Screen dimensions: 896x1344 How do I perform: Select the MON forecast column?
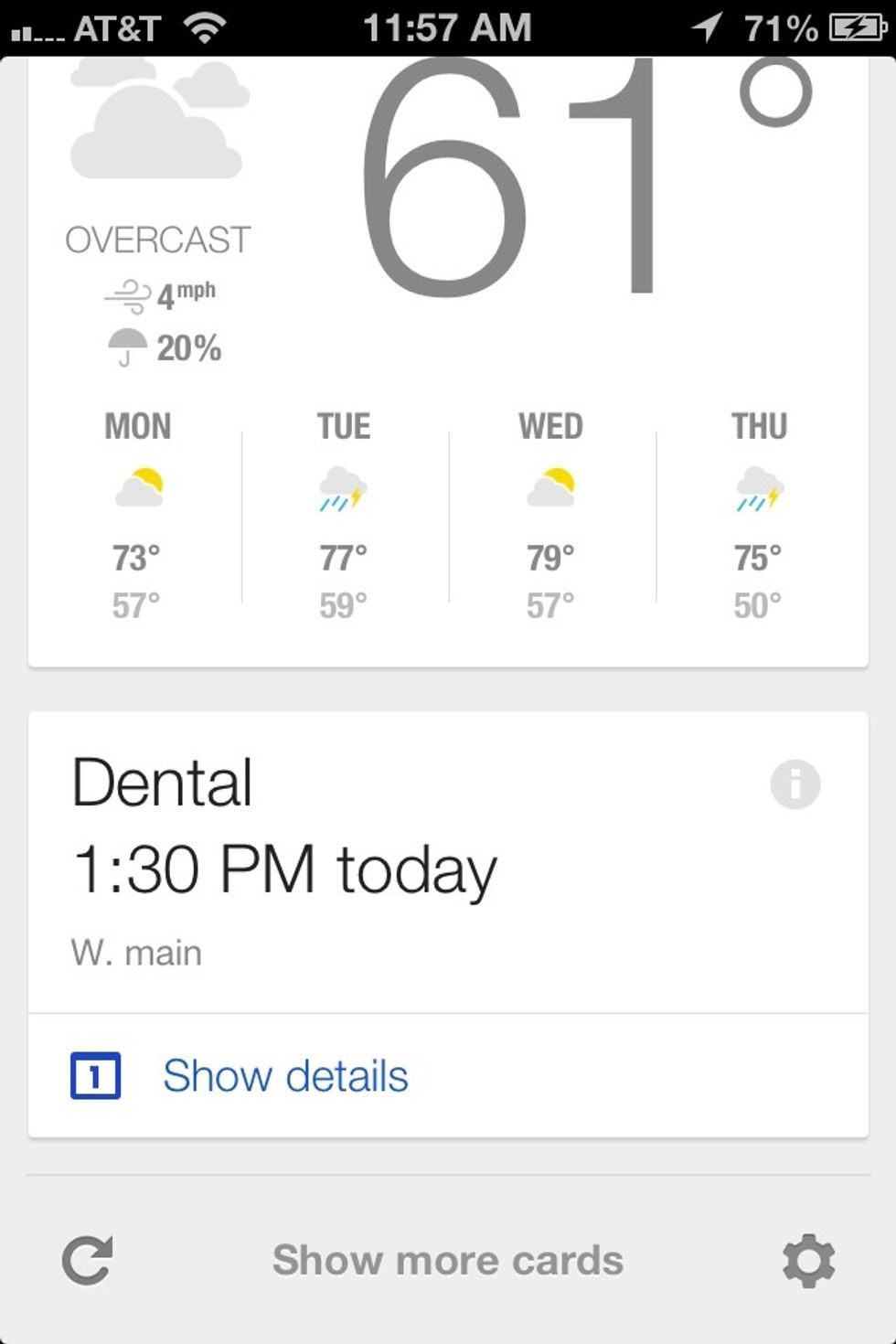point(137,512)
